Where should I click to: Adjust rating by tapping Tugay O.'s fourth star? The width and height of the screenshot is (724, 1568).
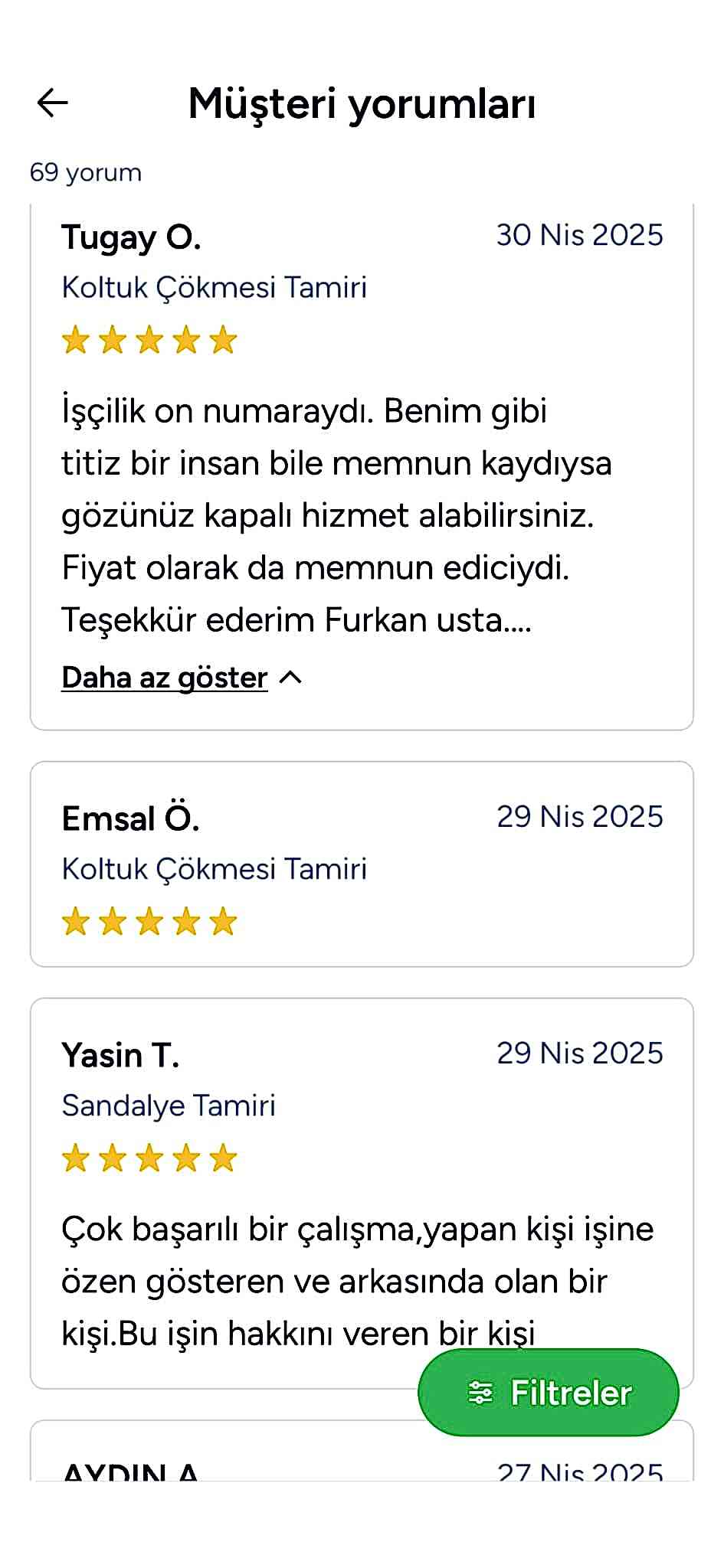(186, 340)
